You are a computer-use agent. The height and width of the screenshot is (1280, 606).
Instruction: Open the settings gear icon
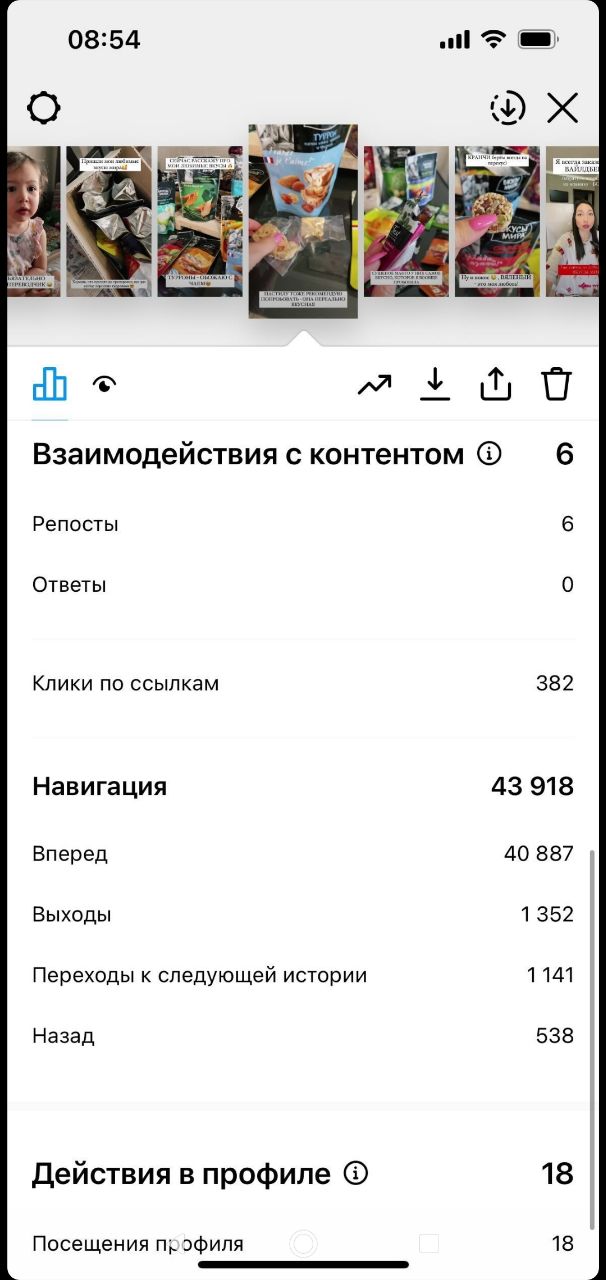pos(44,108)
